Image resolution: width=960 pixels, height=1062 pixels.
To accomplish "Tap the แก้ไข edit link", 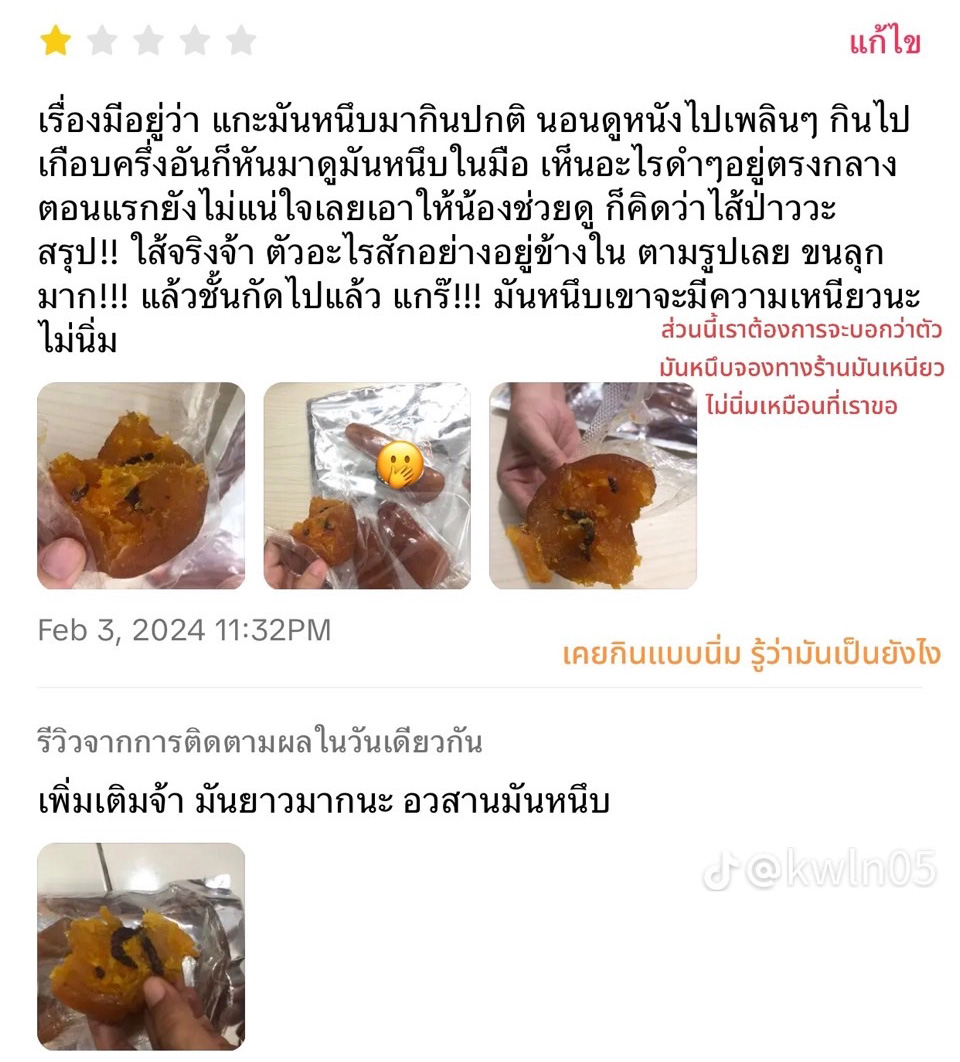I will coord(883,43).
